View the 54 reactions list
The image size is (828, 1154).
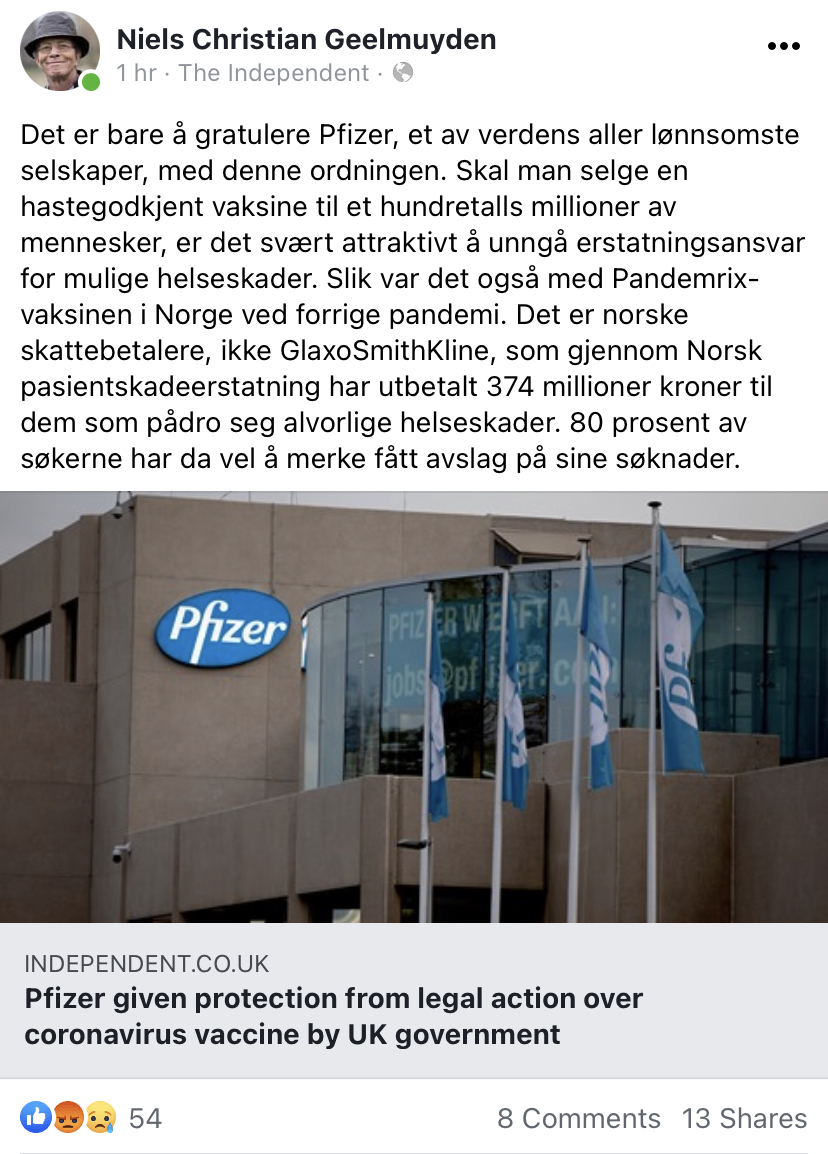(x=92, y=1118)
